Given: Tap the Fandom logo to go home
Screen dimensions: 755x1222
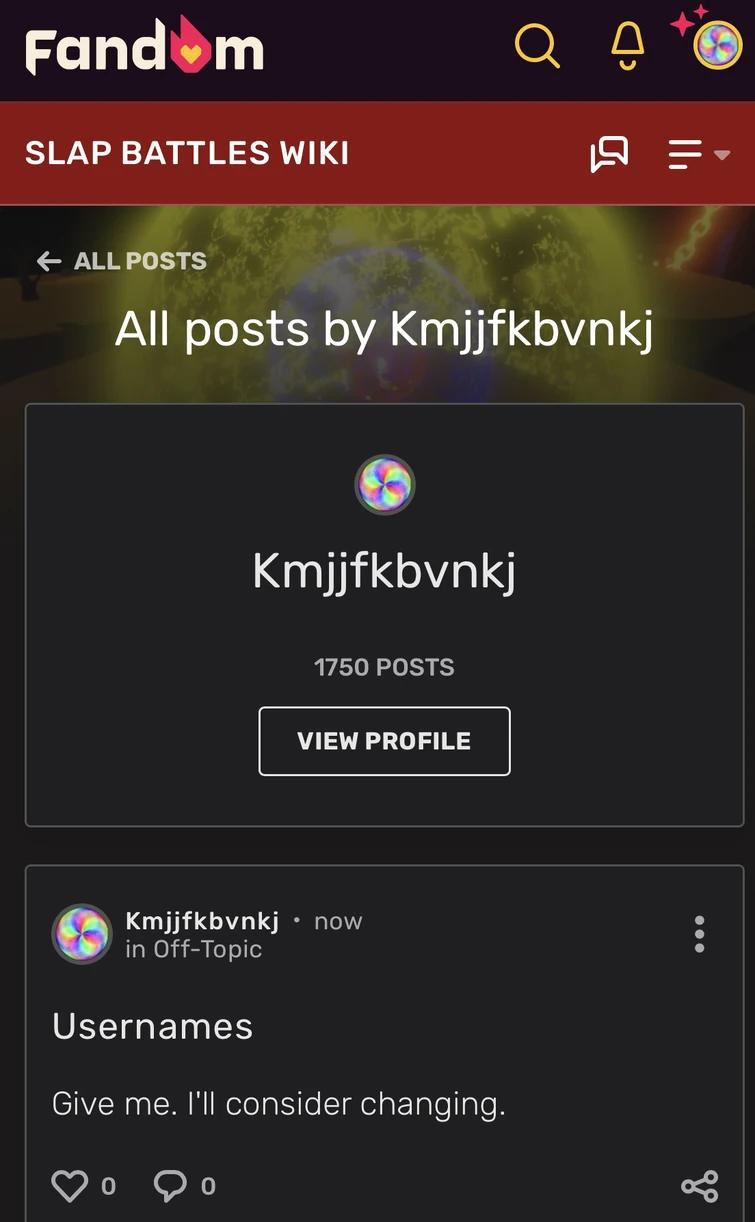Looking at the screenshot, I should click(x=144, y=47).
